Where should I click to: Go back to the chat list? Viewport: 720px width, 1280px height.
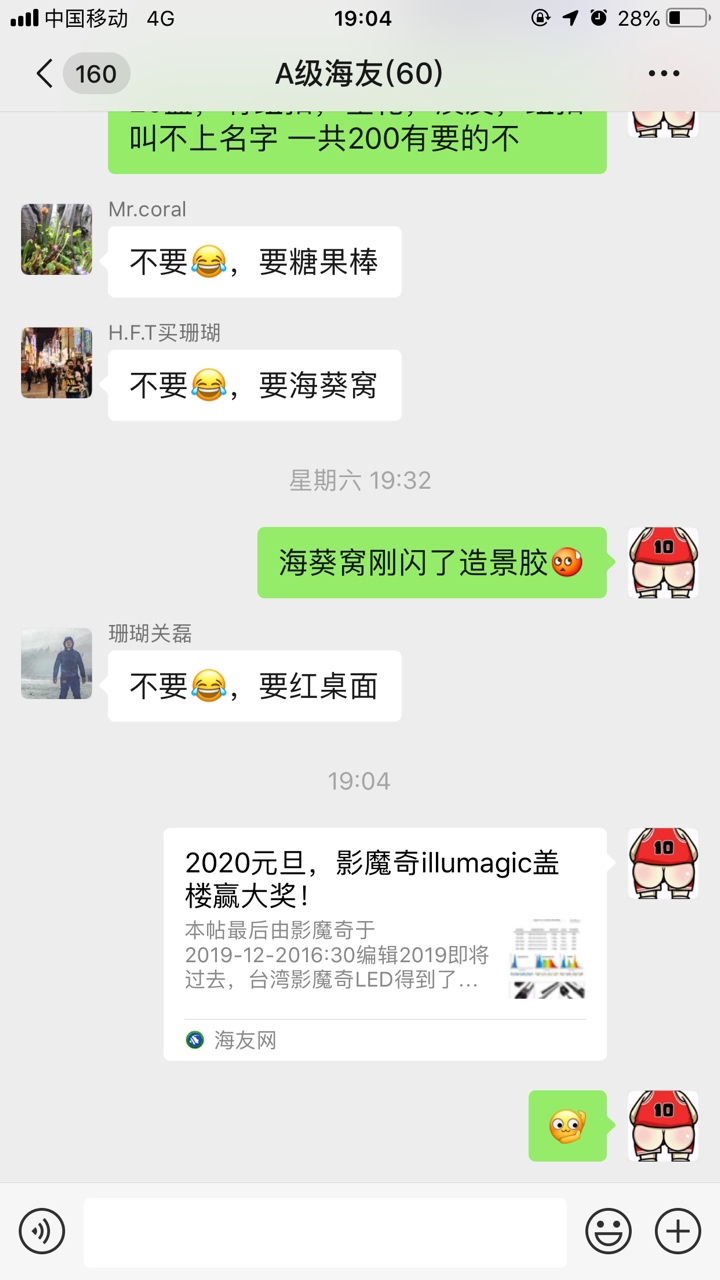point(45,74)
